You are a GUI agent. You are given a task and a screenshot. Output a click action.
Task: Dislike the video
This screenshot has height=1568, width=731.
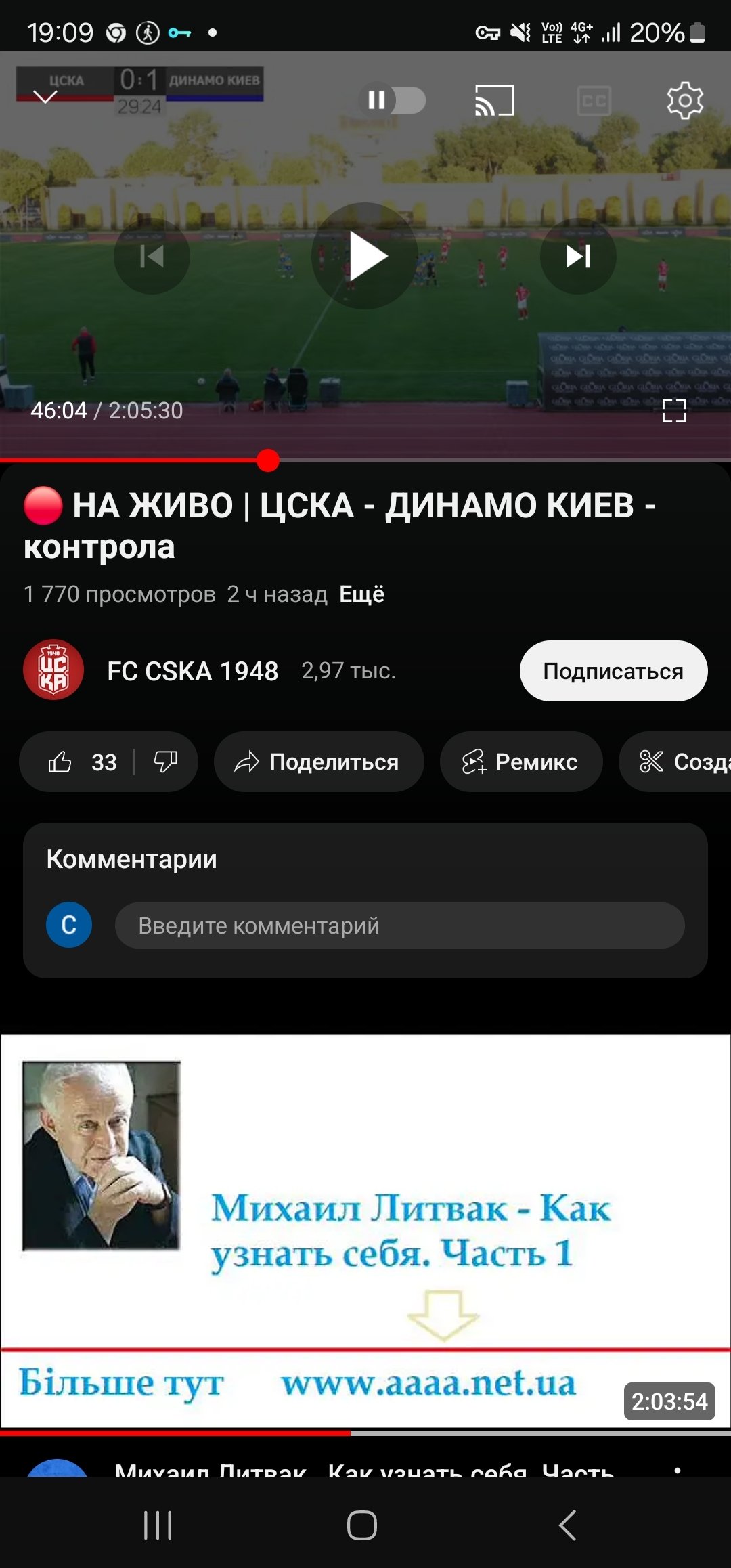point(165,762)
